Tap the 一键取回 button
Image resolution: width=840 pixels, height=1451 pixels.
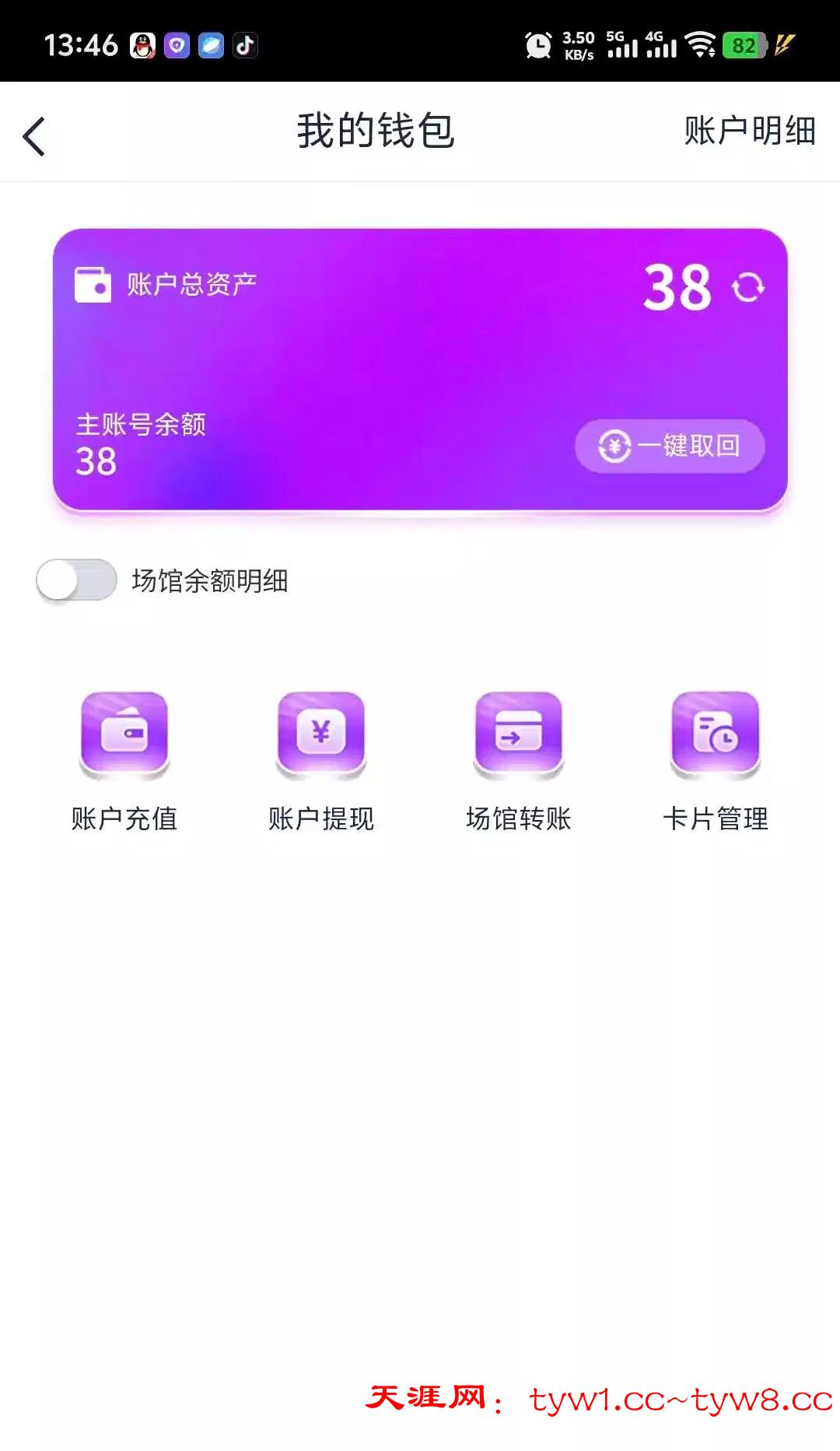670,446
